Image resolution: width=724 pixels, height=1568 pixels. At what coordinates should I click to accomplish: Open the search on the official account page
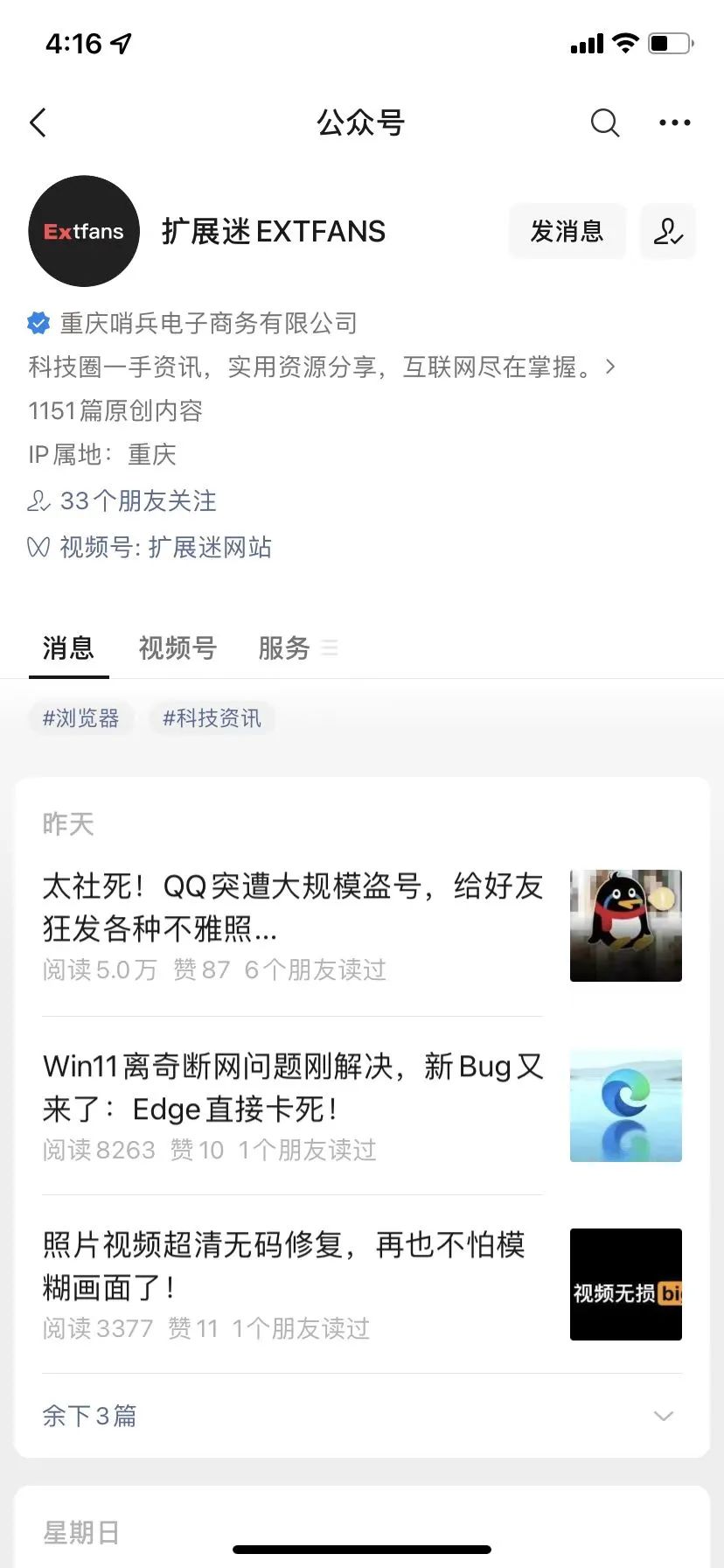604,122
